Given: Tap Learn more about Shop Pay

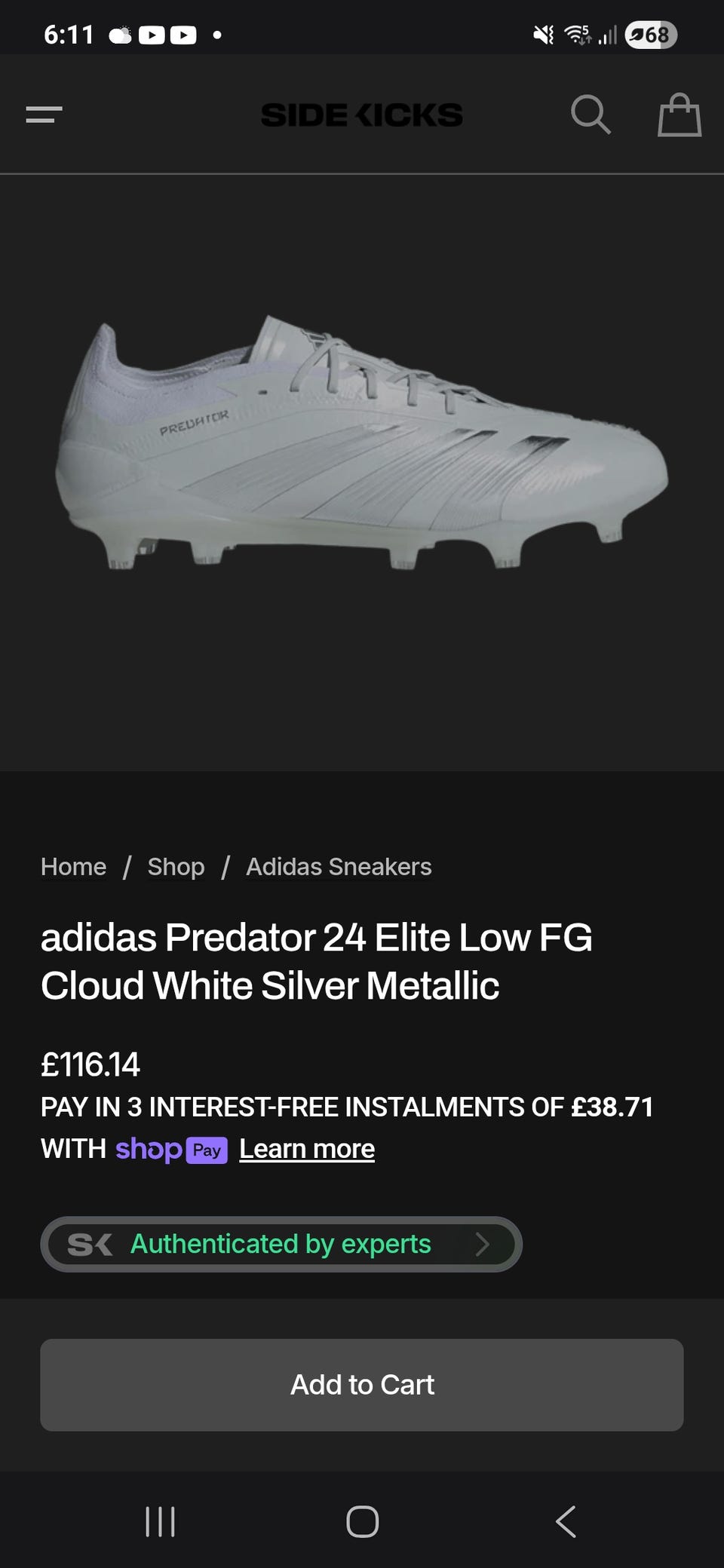Looking at the screenshot, I should pos(307,1149).
